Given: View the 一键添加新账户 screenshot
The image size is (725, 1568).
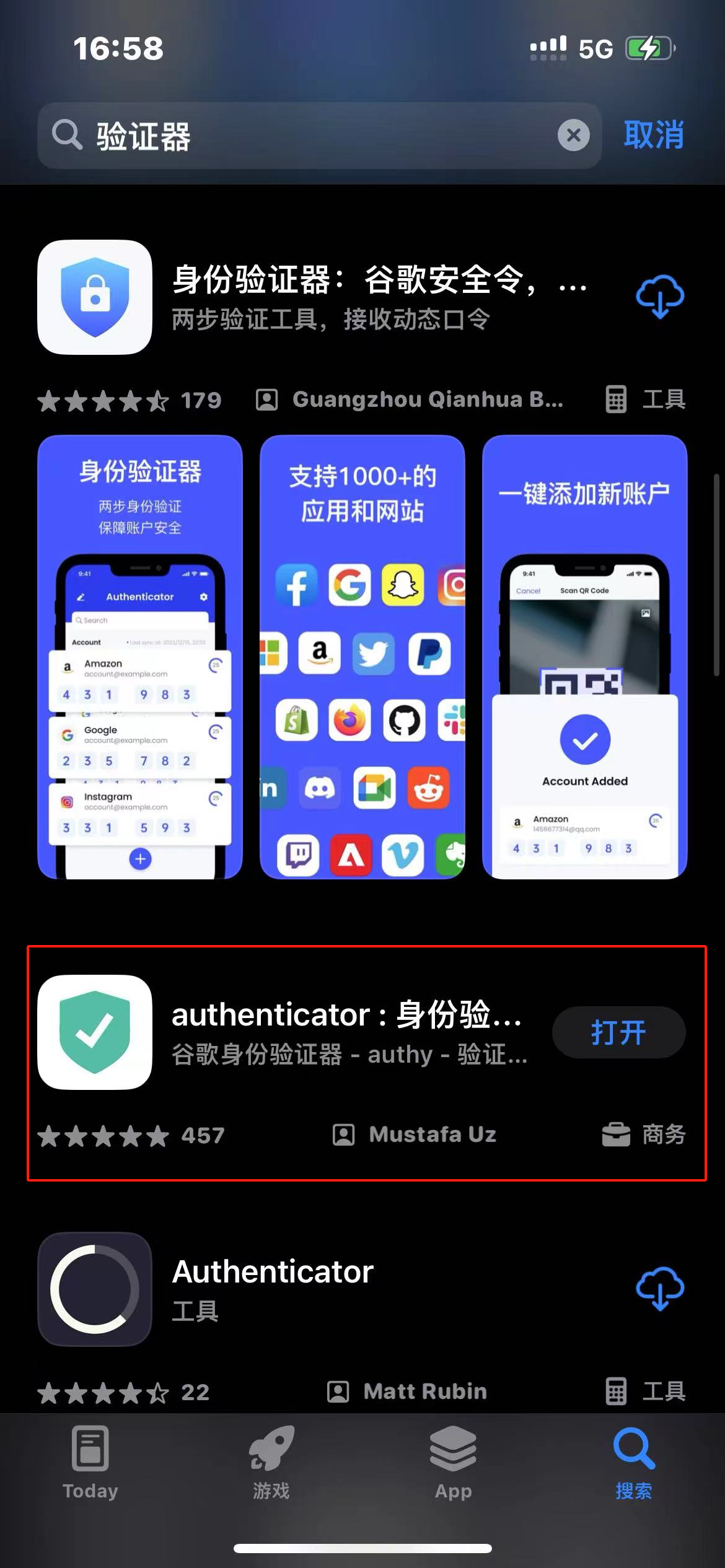Looking at the screenshot, I should coord(584,656).
